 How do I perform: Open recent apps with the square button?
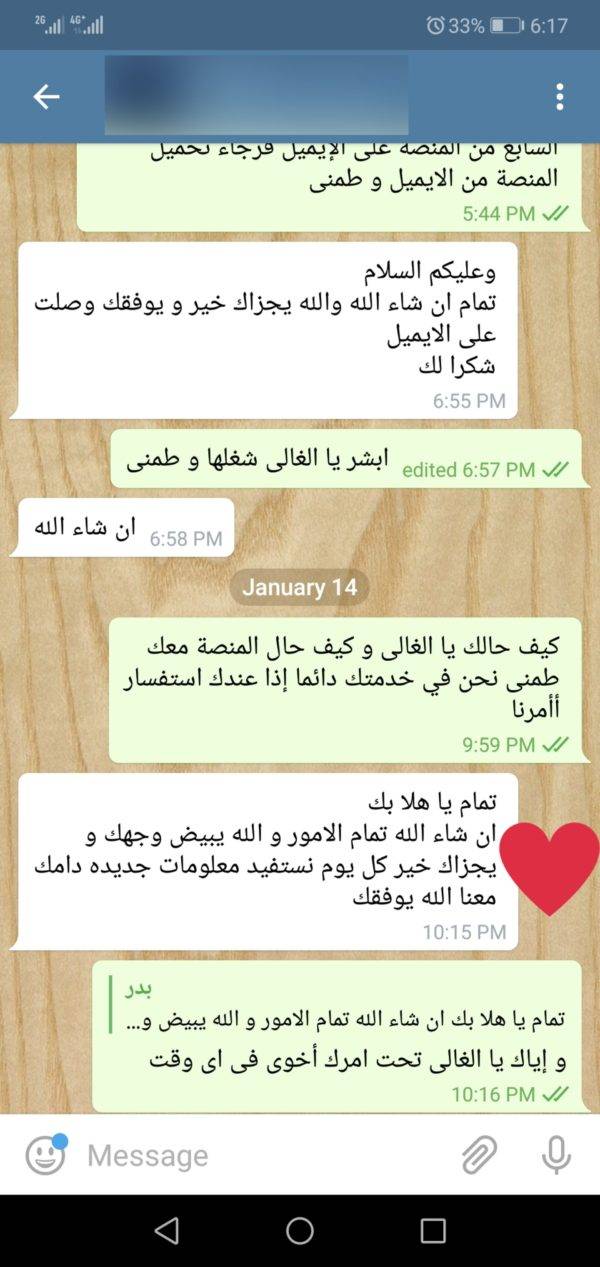(433, 1231)
